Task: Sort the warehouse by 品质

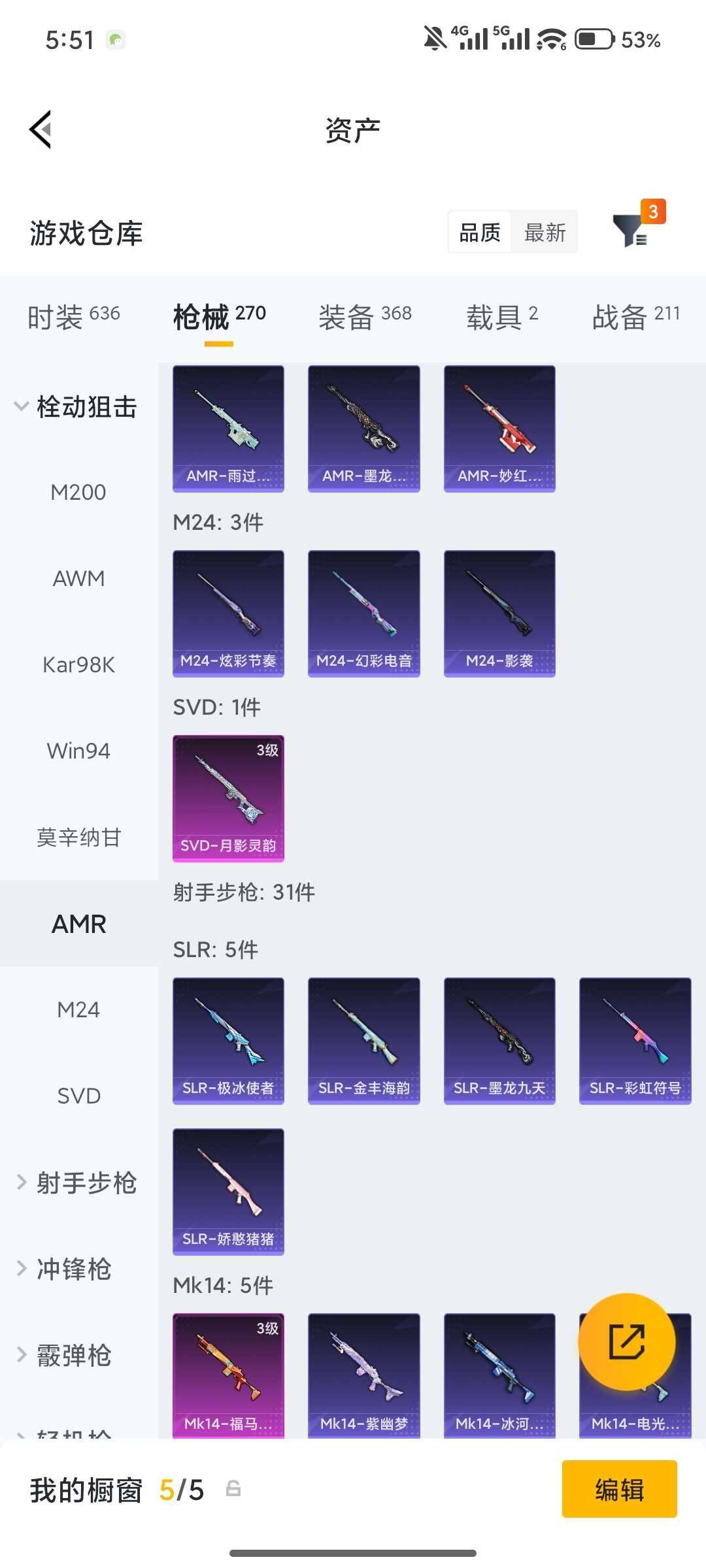Action: 480,233
